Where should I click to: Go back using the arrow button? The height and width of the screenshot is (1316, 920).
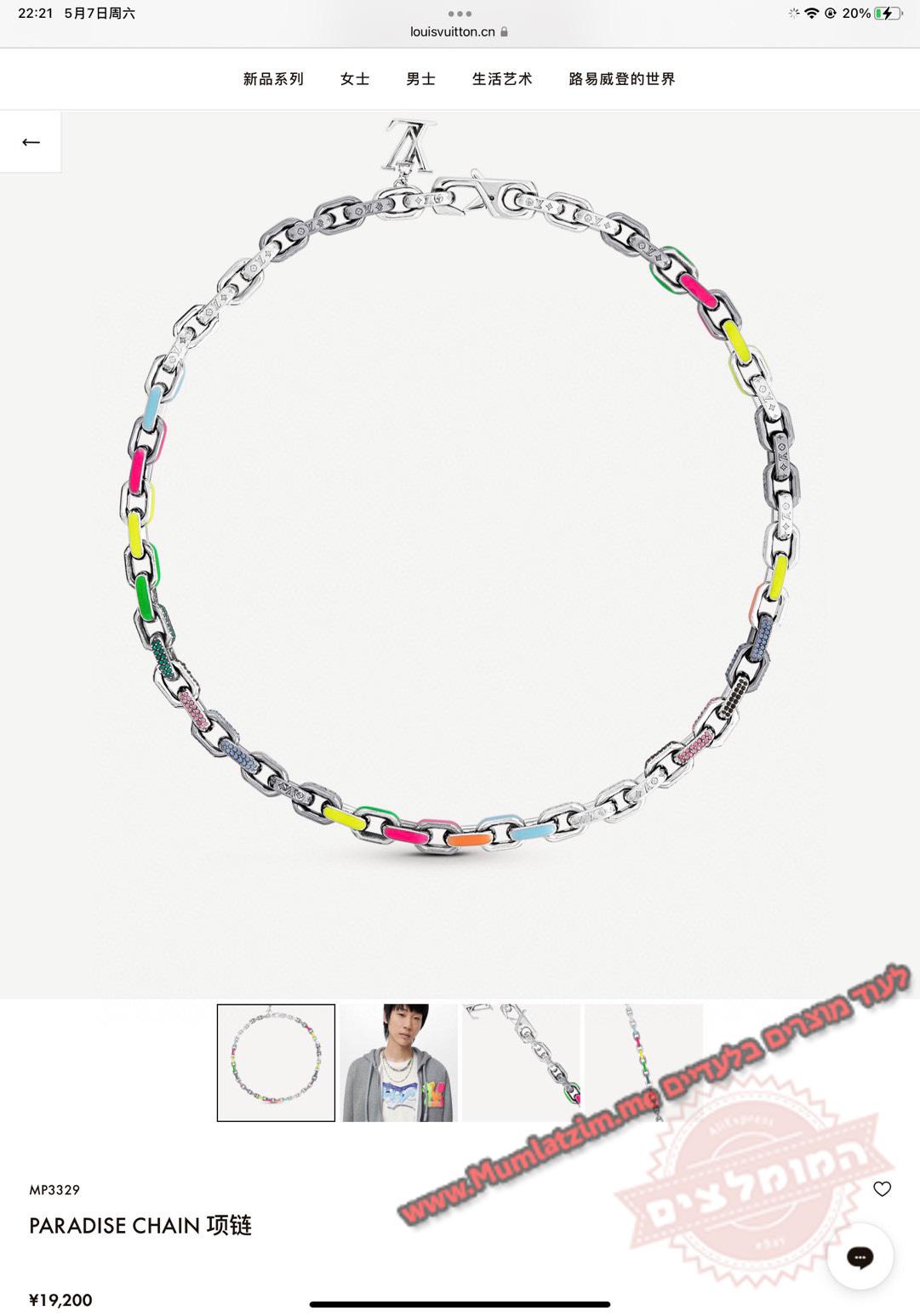(x=31, y=142)
